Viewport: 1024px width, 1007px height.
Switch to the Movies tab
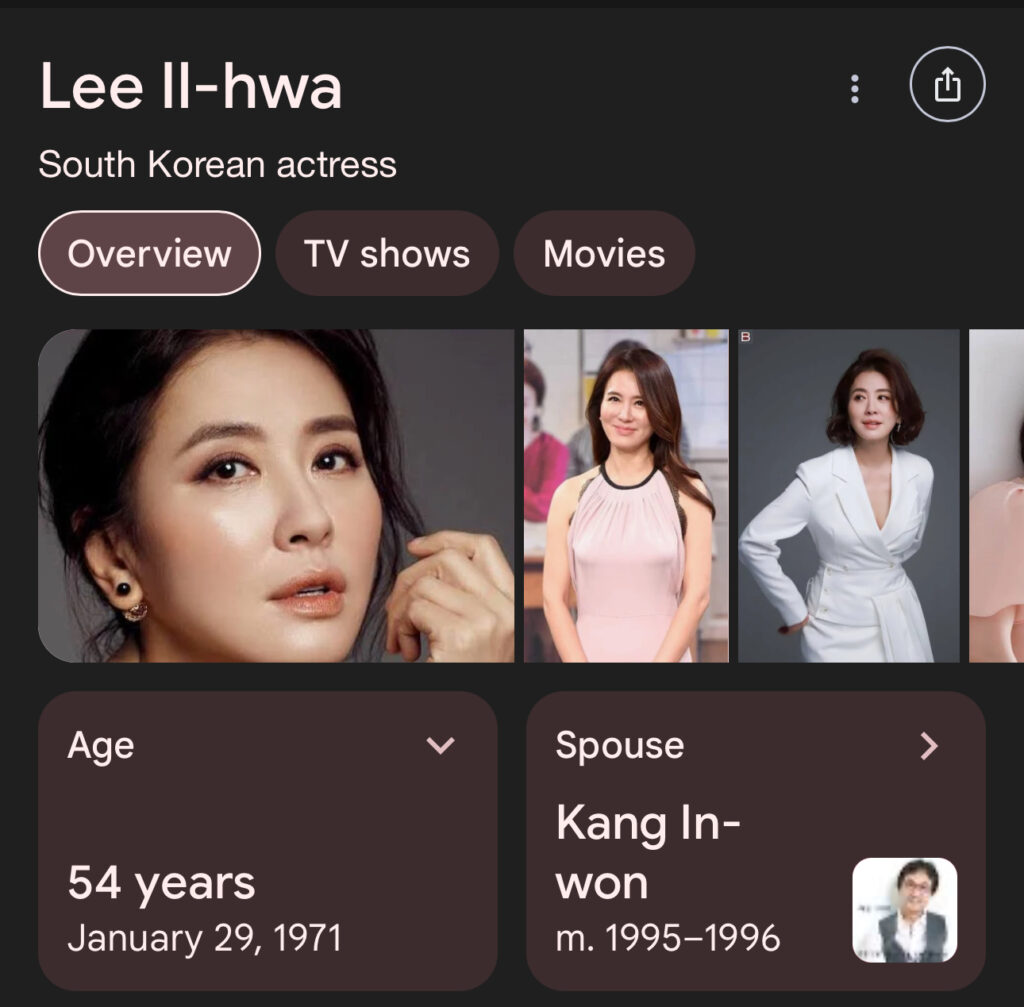(603, 253)
